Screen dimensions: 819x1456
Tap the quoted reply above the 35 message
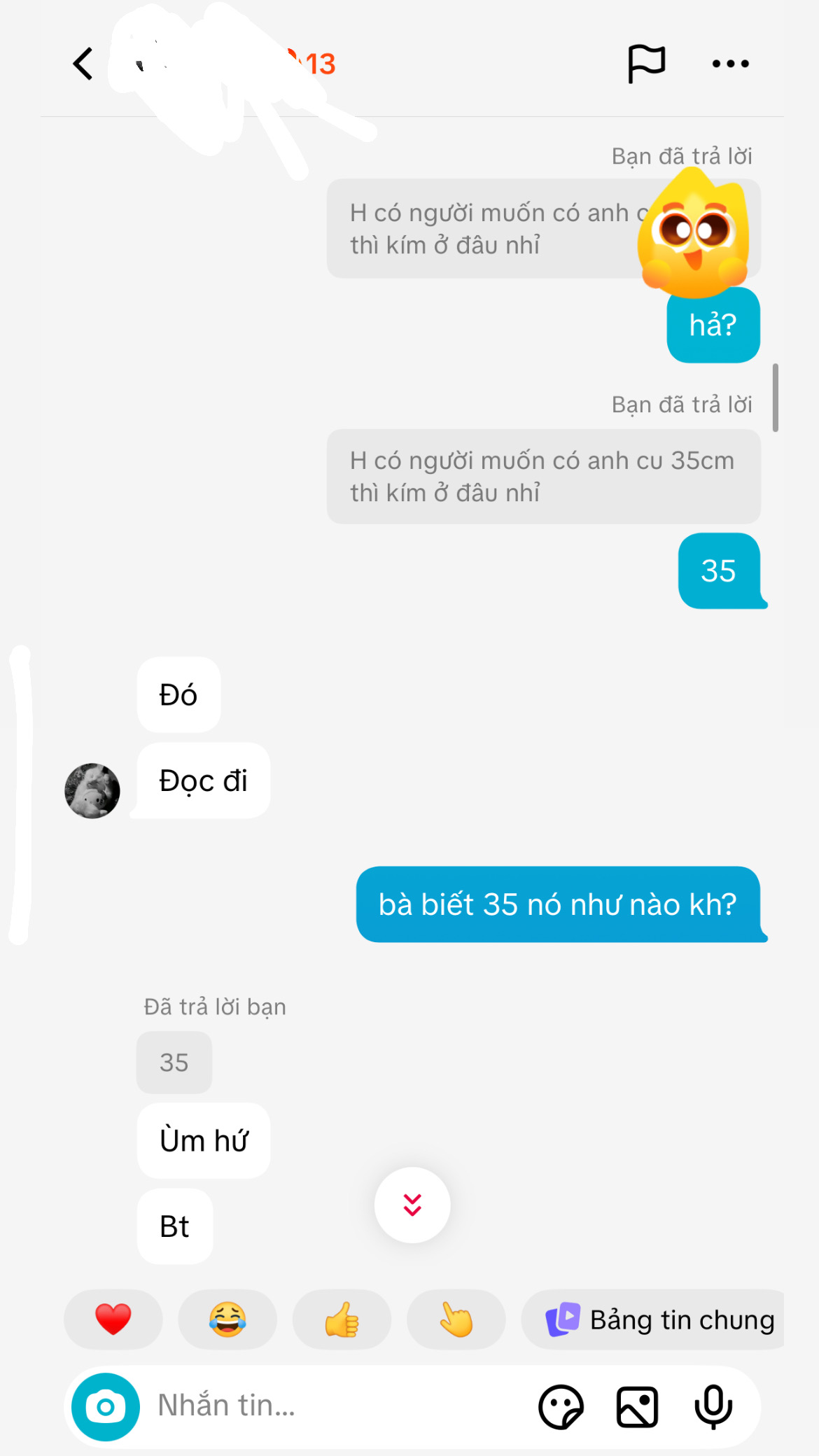point(543,477)
